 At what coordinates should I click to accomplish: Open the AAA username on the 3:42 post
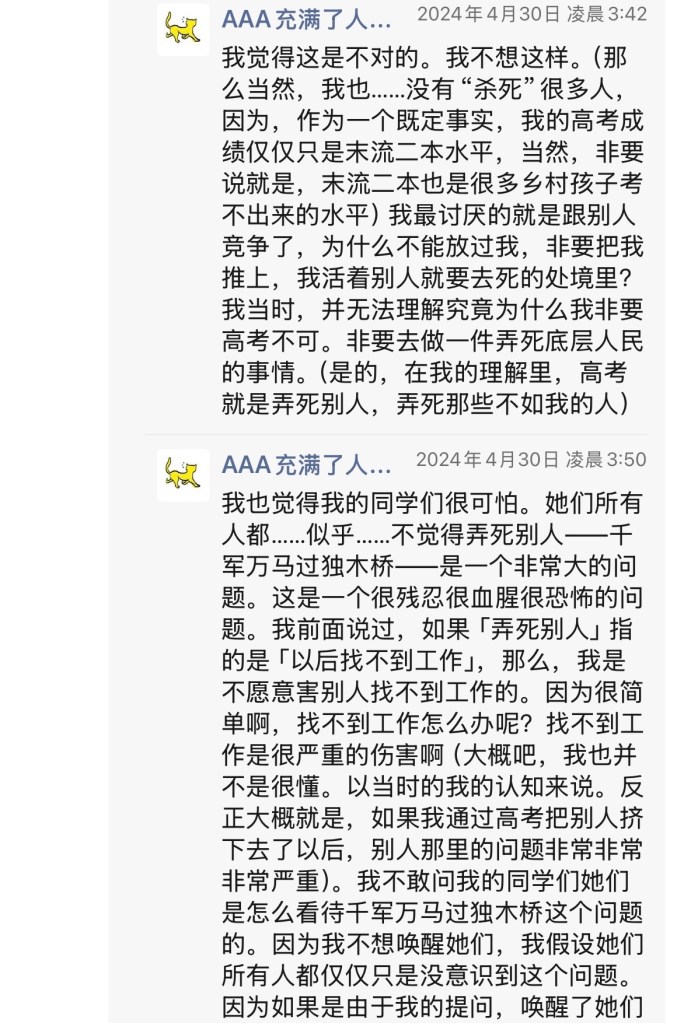pyautogui.click(x=305, y=18)
